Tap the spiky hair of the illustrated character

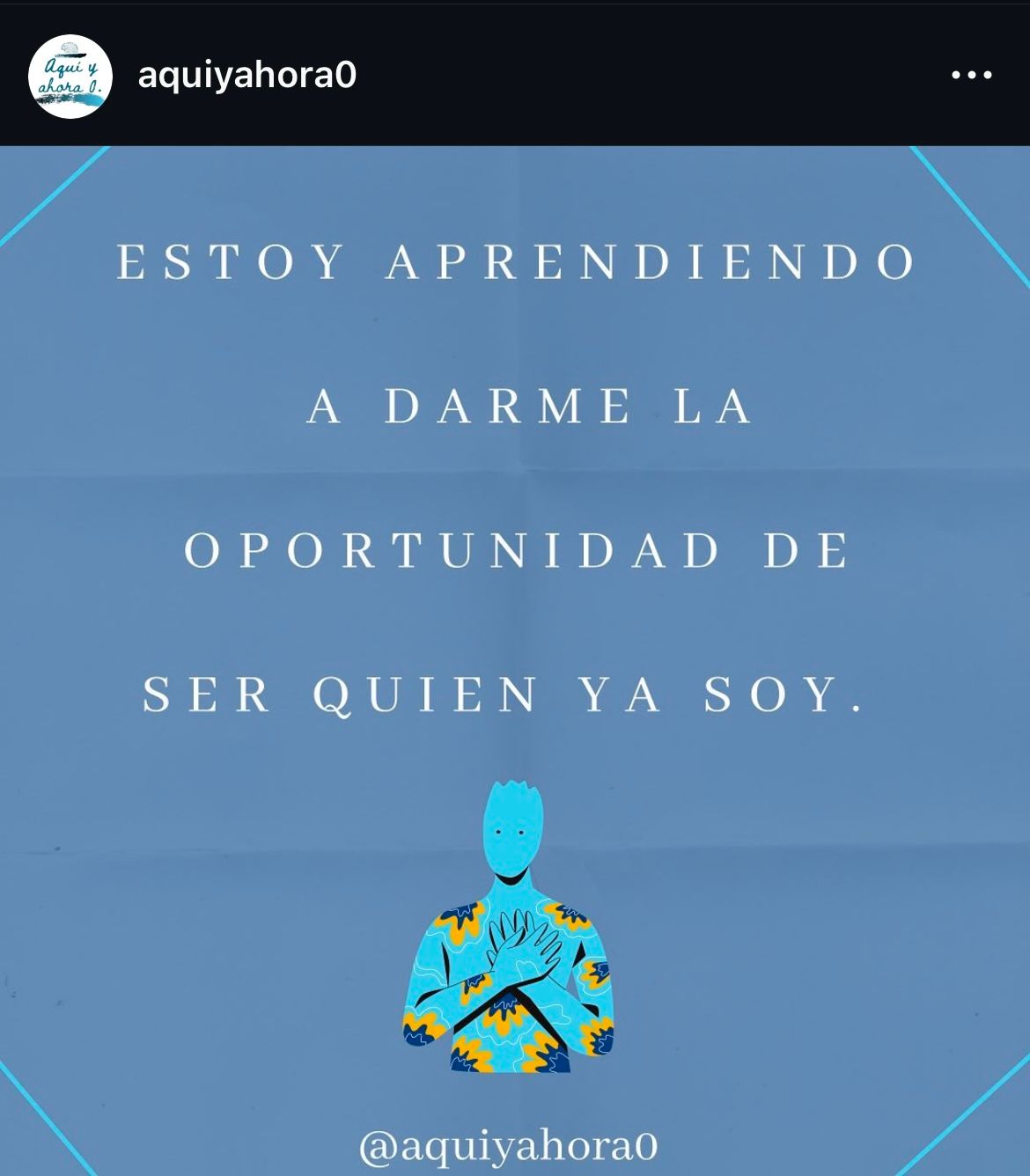(x=513, y=788)
